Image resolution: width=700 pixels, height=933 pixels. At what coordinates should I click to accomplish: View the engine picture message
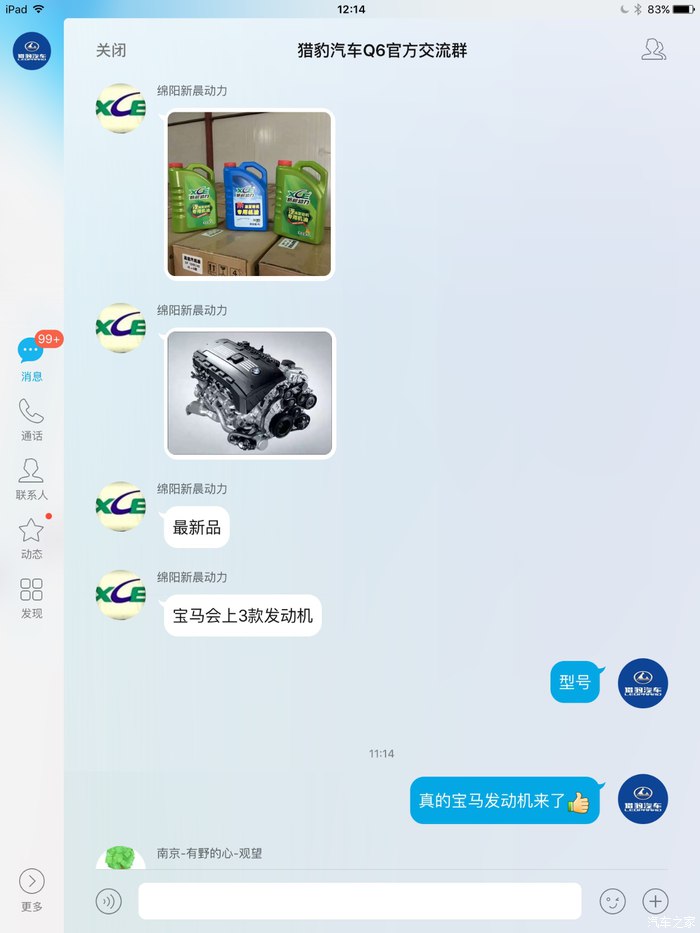tap(249, 393)
